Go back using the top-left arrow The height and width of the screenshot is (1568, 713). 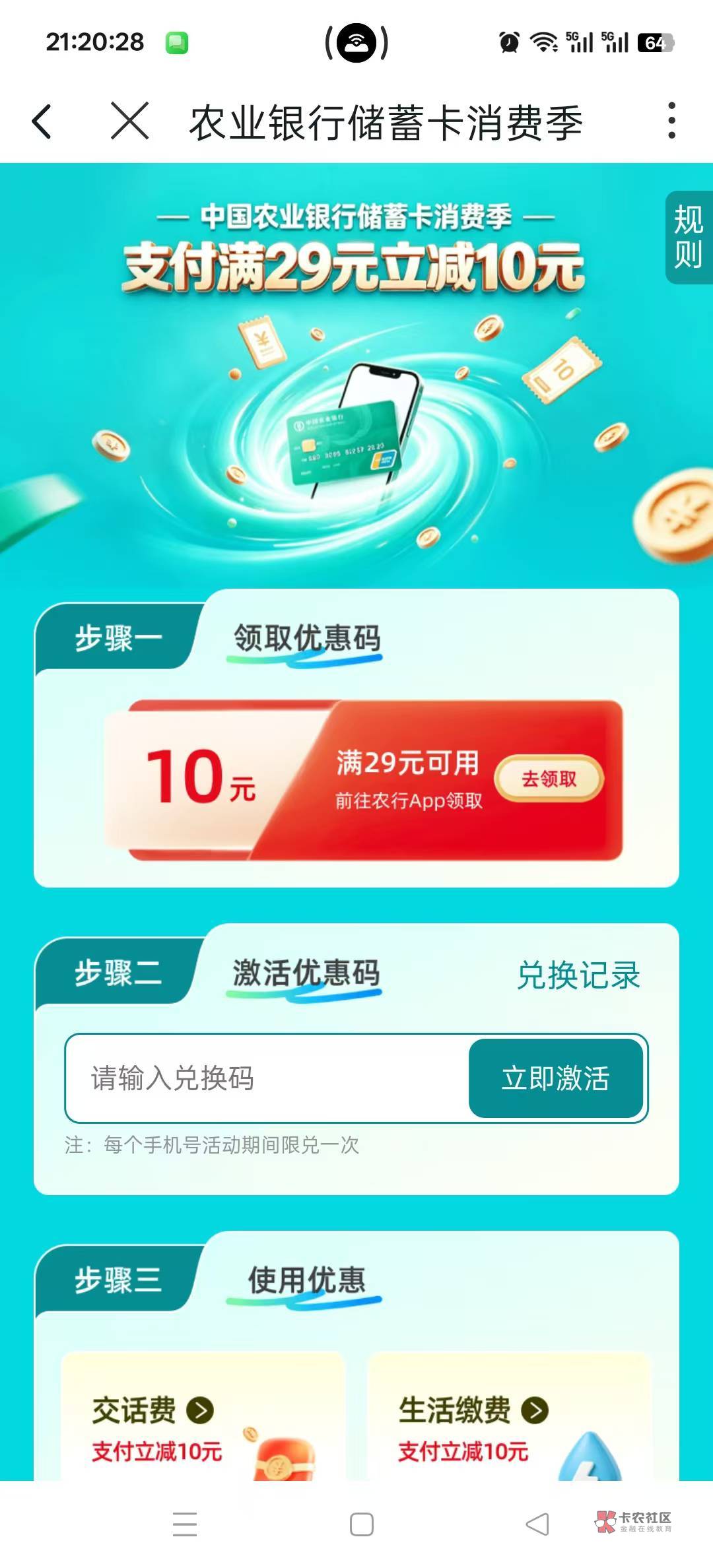[42, 121]
